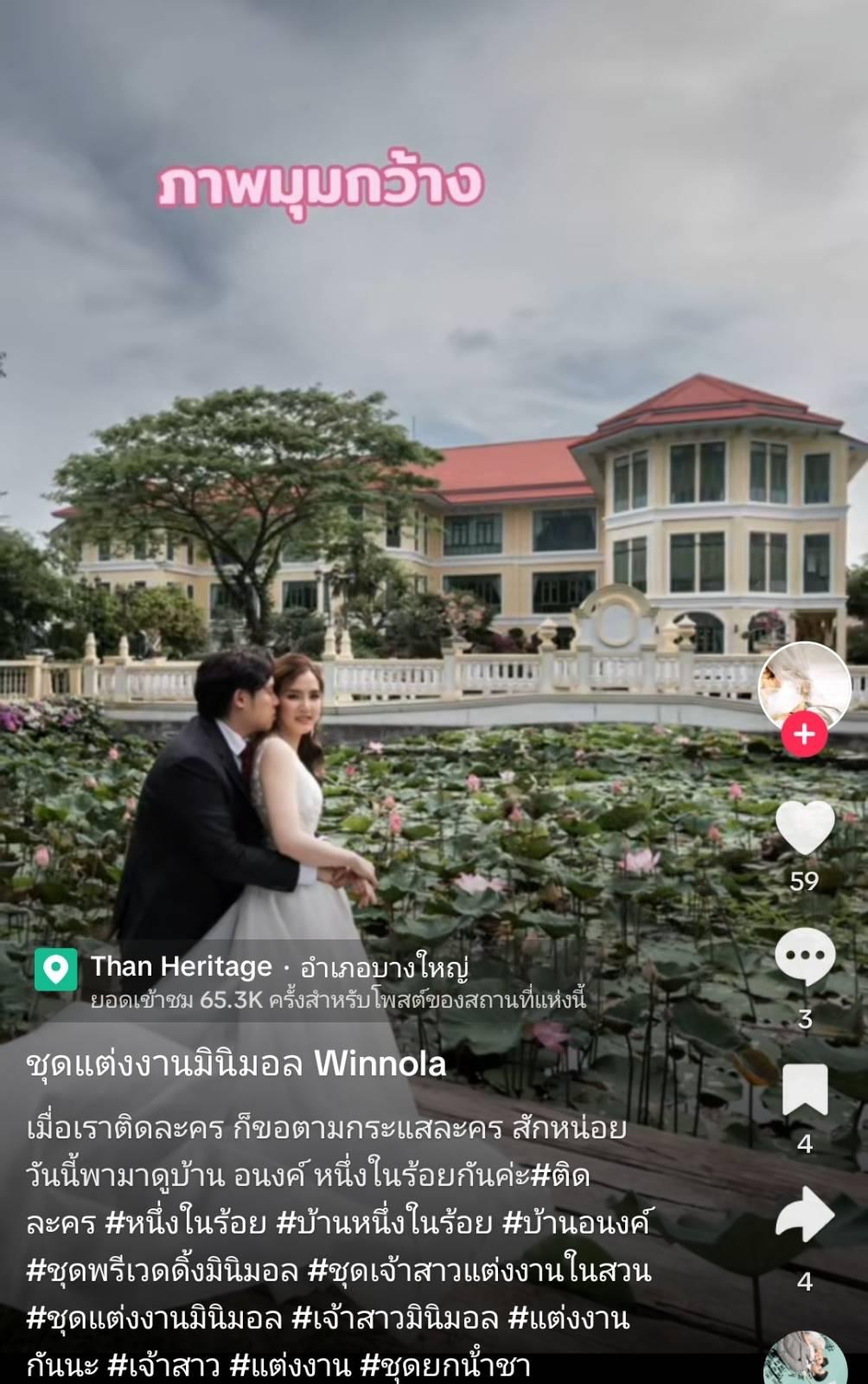Image resolution: width=868 pixels, height=1384 pixels.
Task: Open hashtag #ชุดยกน้ำชา
Action: point(444,1366)
